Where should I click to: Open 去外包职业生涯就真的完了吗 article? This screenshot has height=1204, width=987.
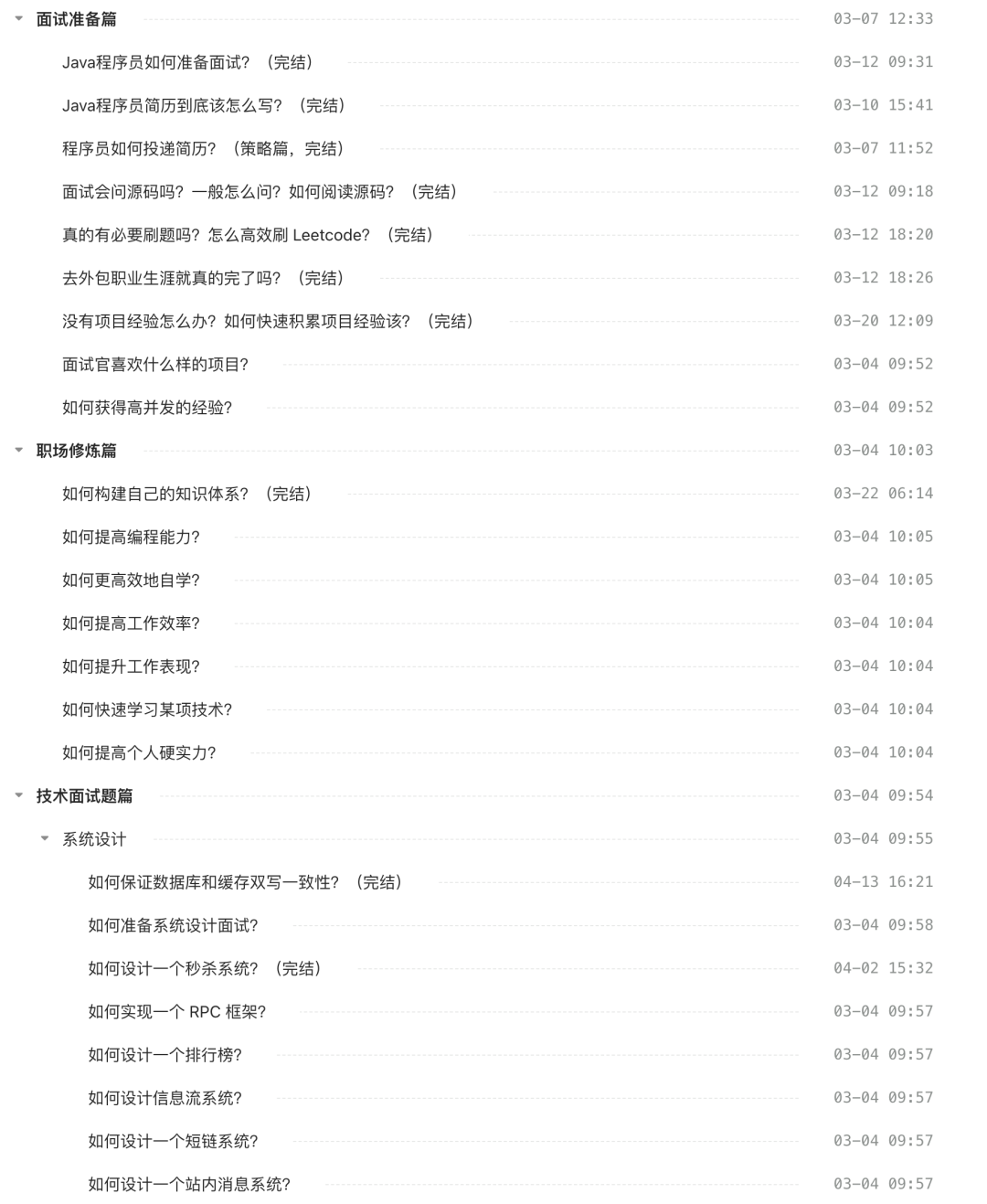(203, 278)
